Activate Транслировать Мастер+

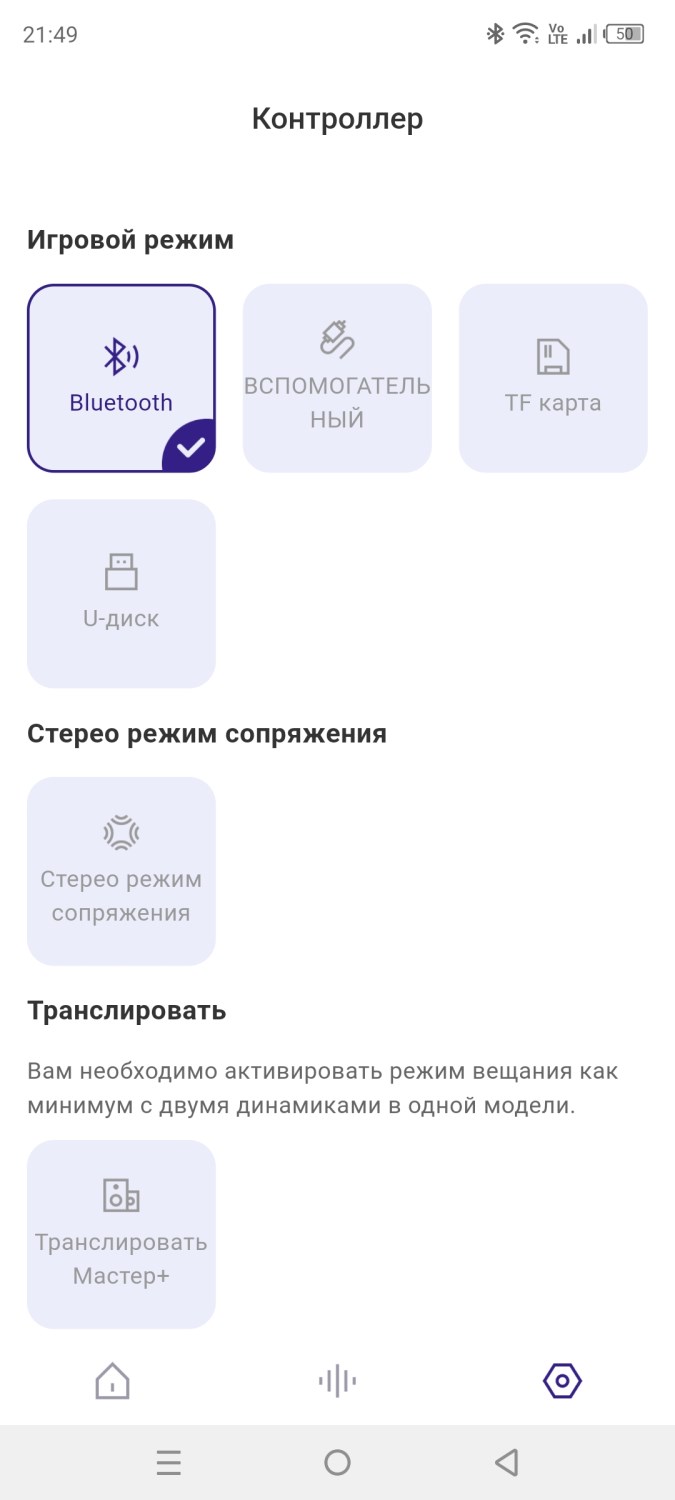[x=121, y=1234]
